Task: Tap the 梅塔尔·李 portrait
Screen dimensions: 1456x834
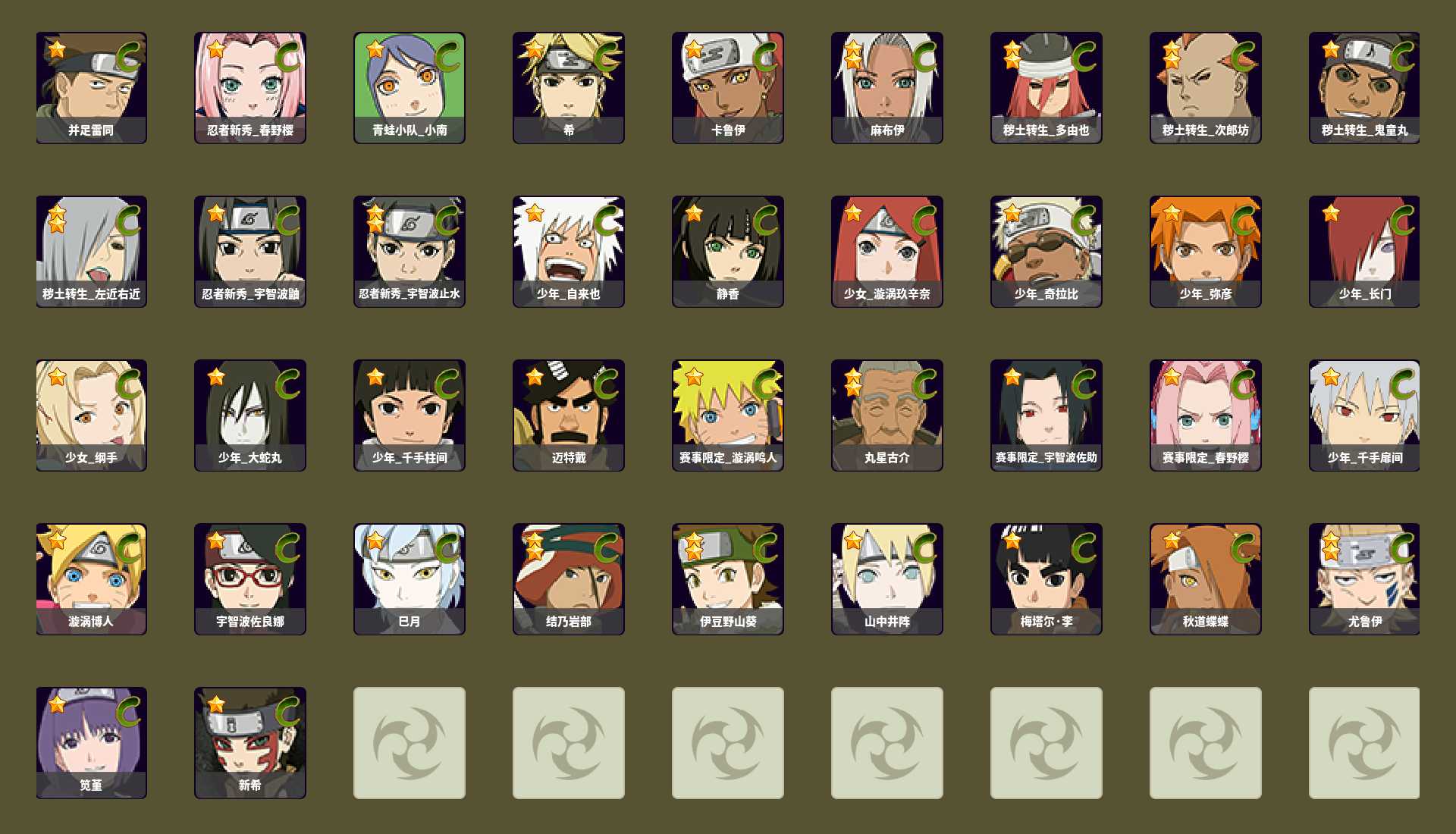Action: [x=1046, y=578]
